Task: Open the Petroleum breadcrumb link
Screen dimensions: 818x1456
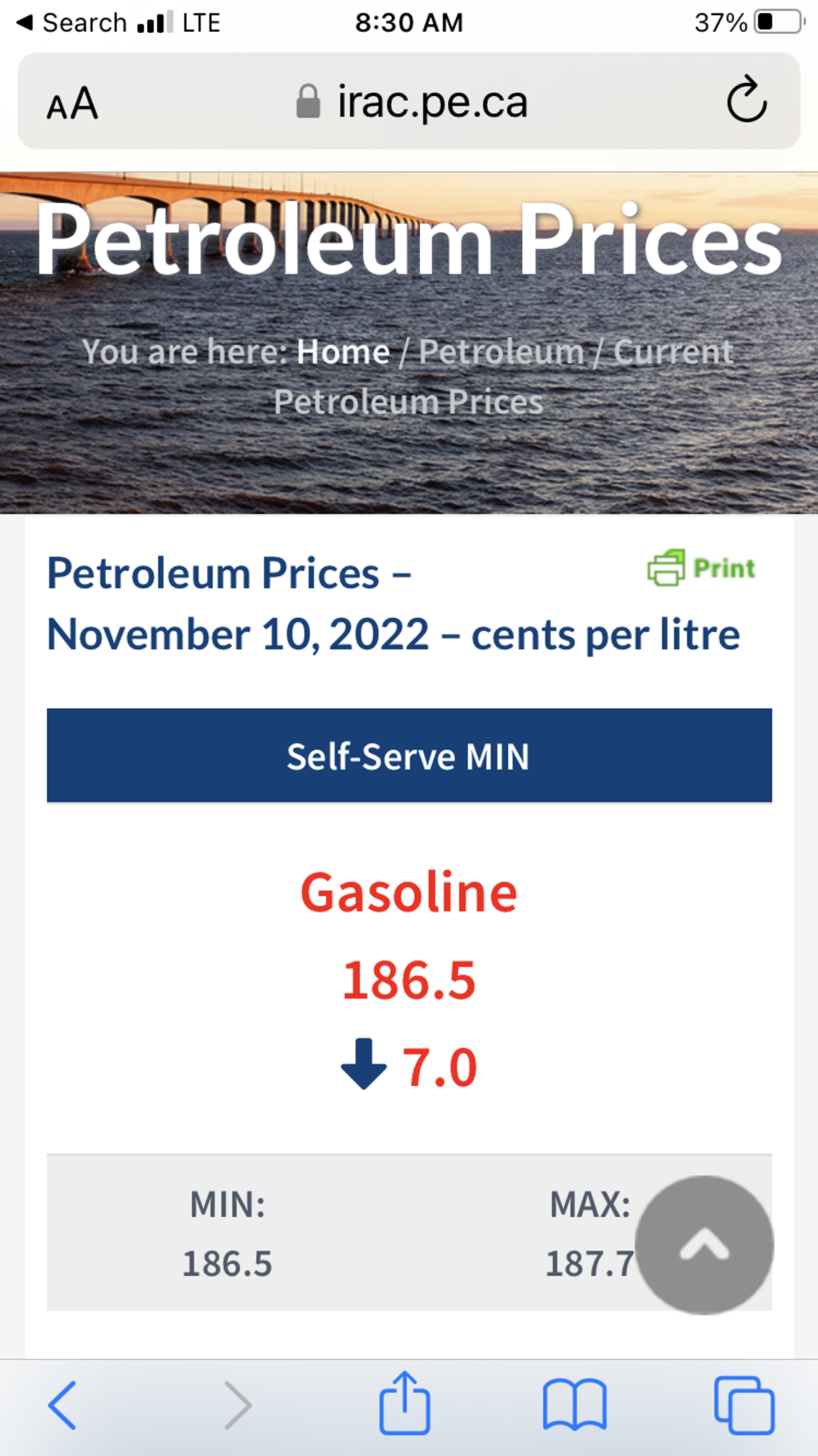Action: click(x=501, y=352)
